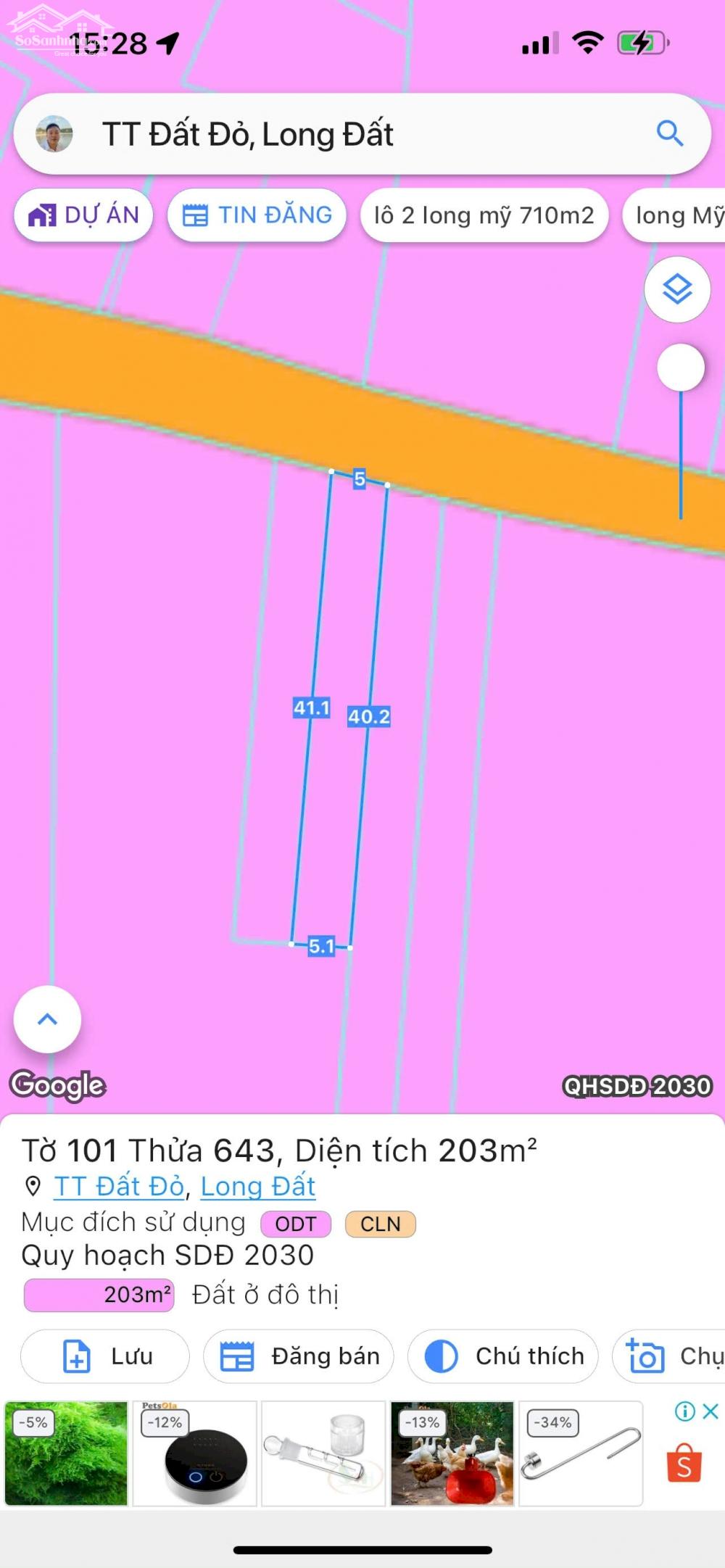The image size is (725, 1568).
Task: Tap the opacity slider handle
Action: 680,368
